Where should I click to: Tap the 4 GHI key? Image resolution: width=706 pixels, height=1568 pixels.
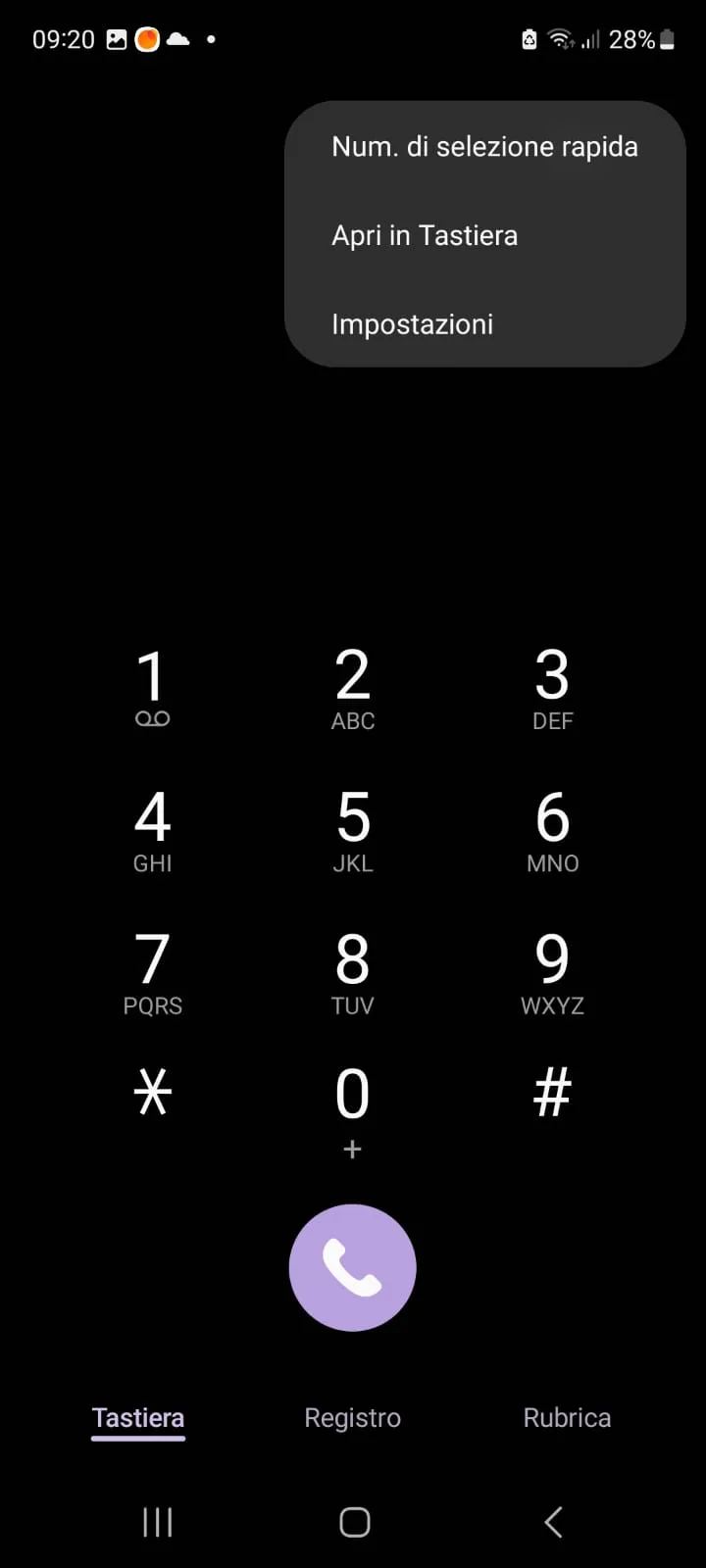(152, 830)
